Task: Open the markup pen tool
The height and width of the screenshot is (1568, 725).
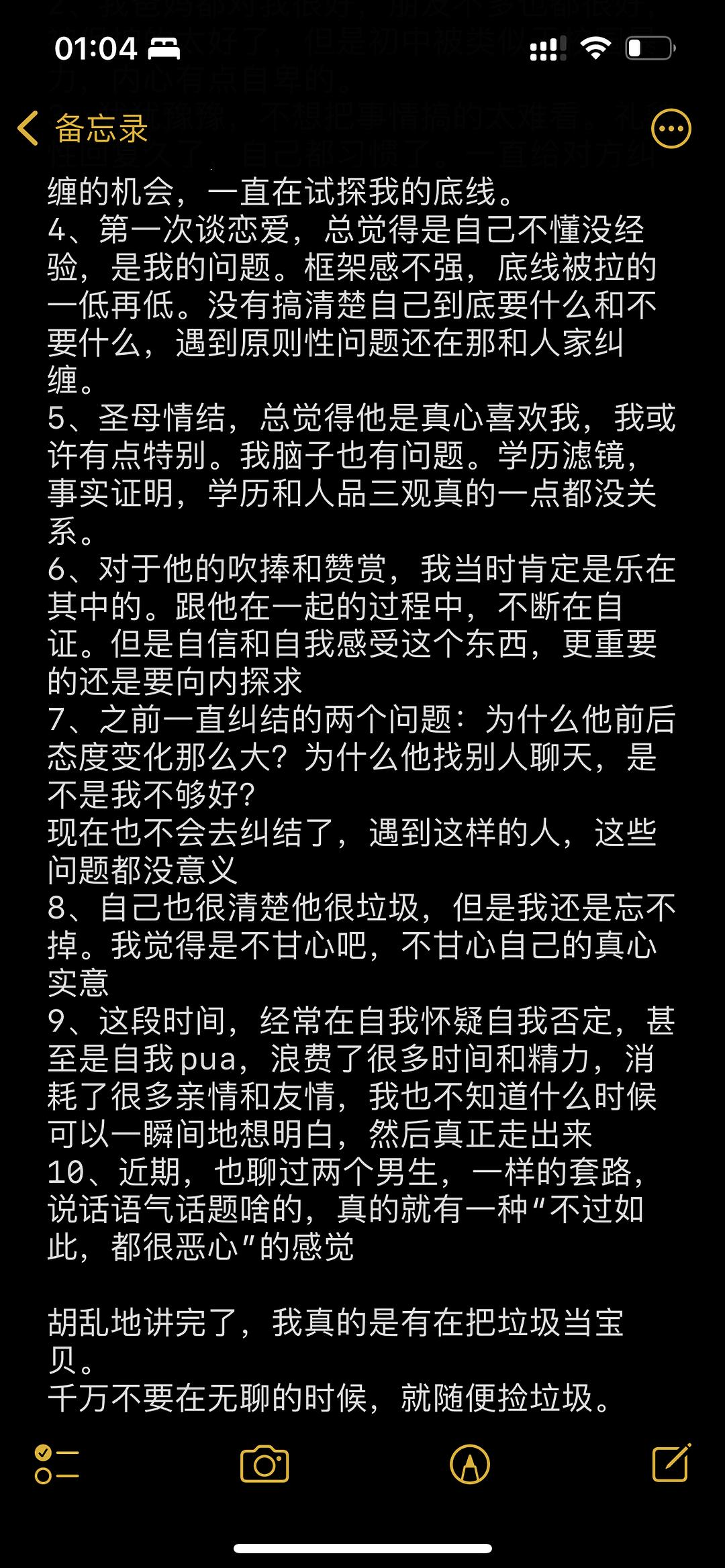Action: coord(470,1464)
